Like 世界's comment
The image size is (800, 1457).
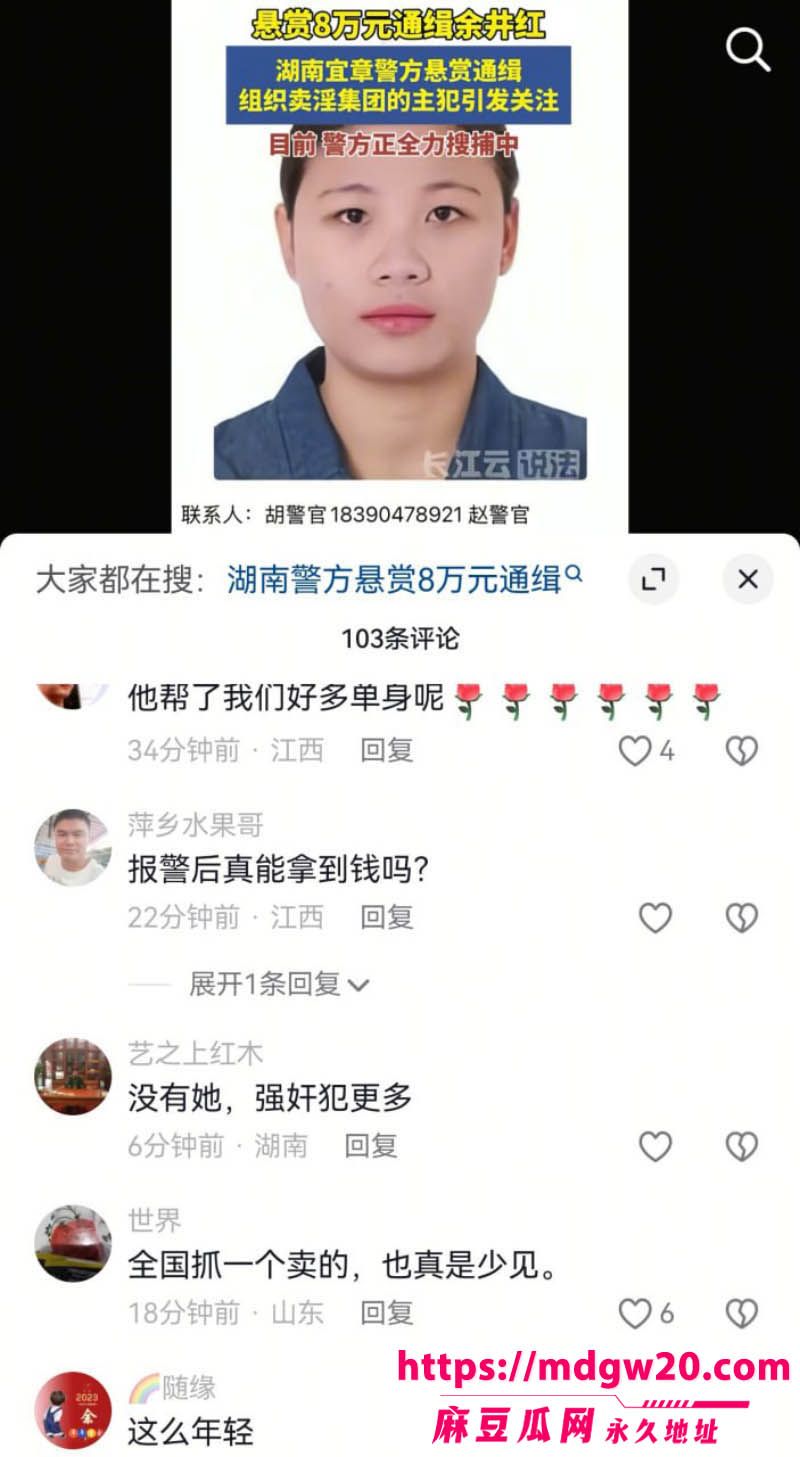(x=634, y=1313)
